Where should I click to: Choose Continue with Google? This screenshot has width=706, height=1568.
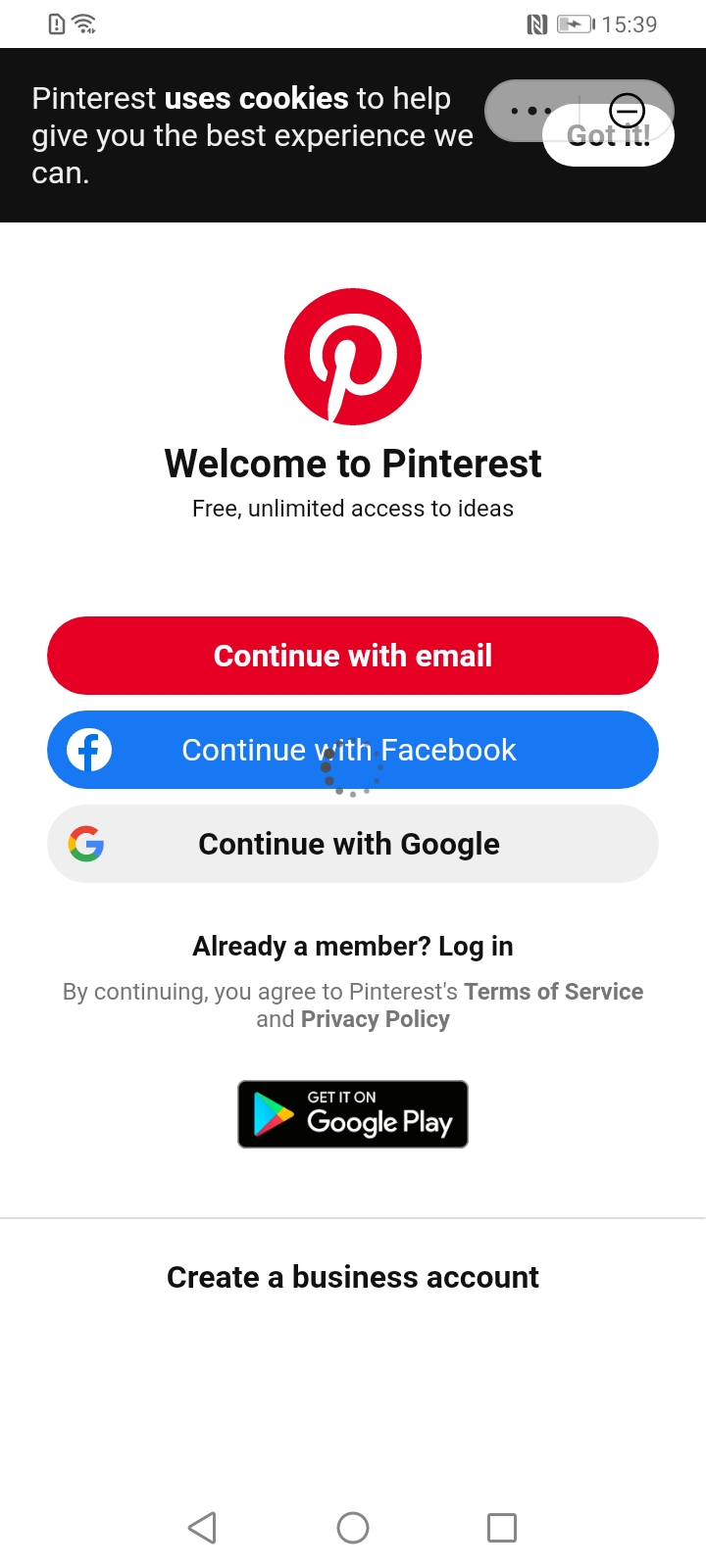click(x=353, y=844)
